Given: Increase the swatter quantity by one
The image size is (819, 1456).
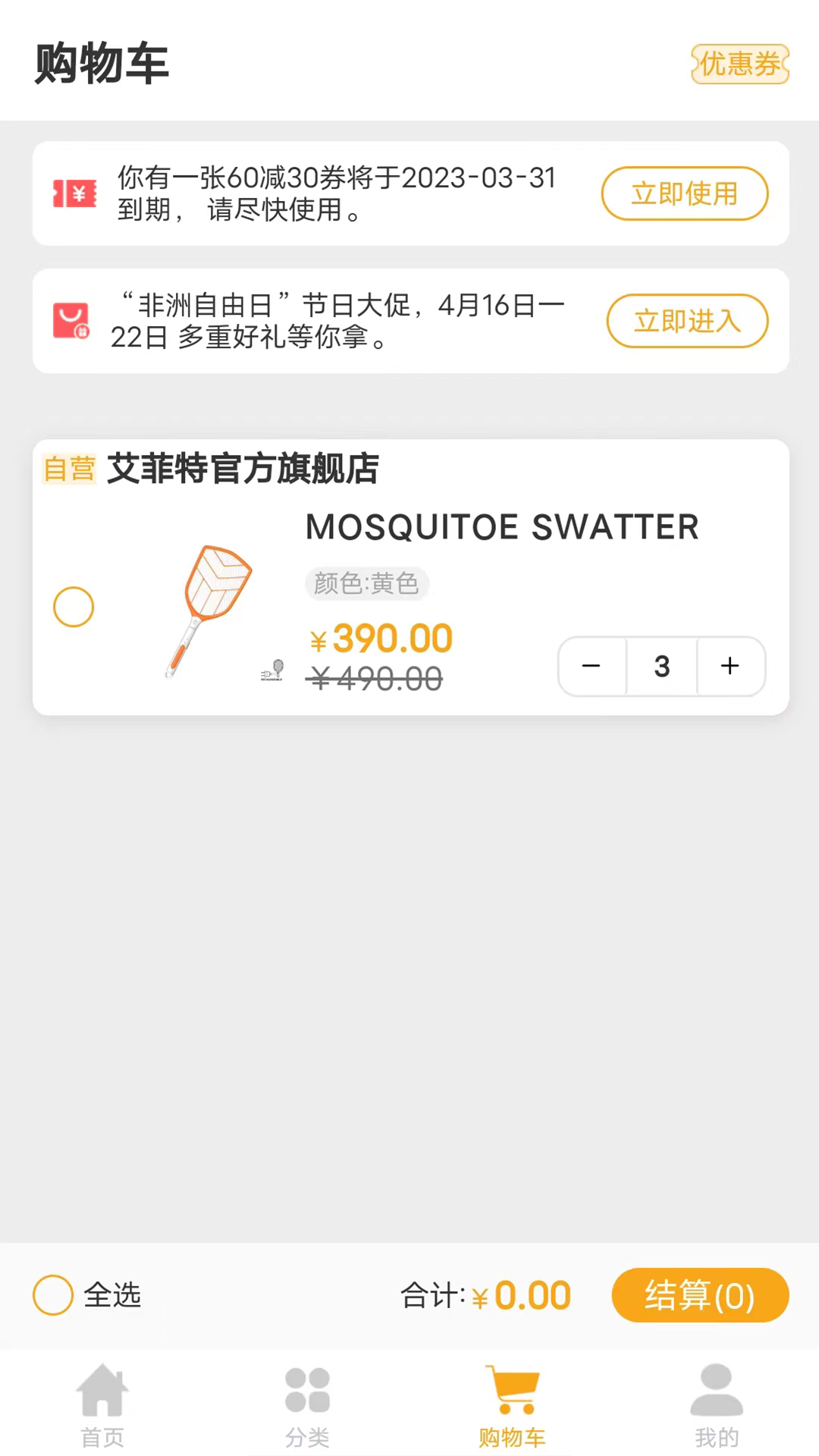Looking at the screenshot, I should (730, 666).
